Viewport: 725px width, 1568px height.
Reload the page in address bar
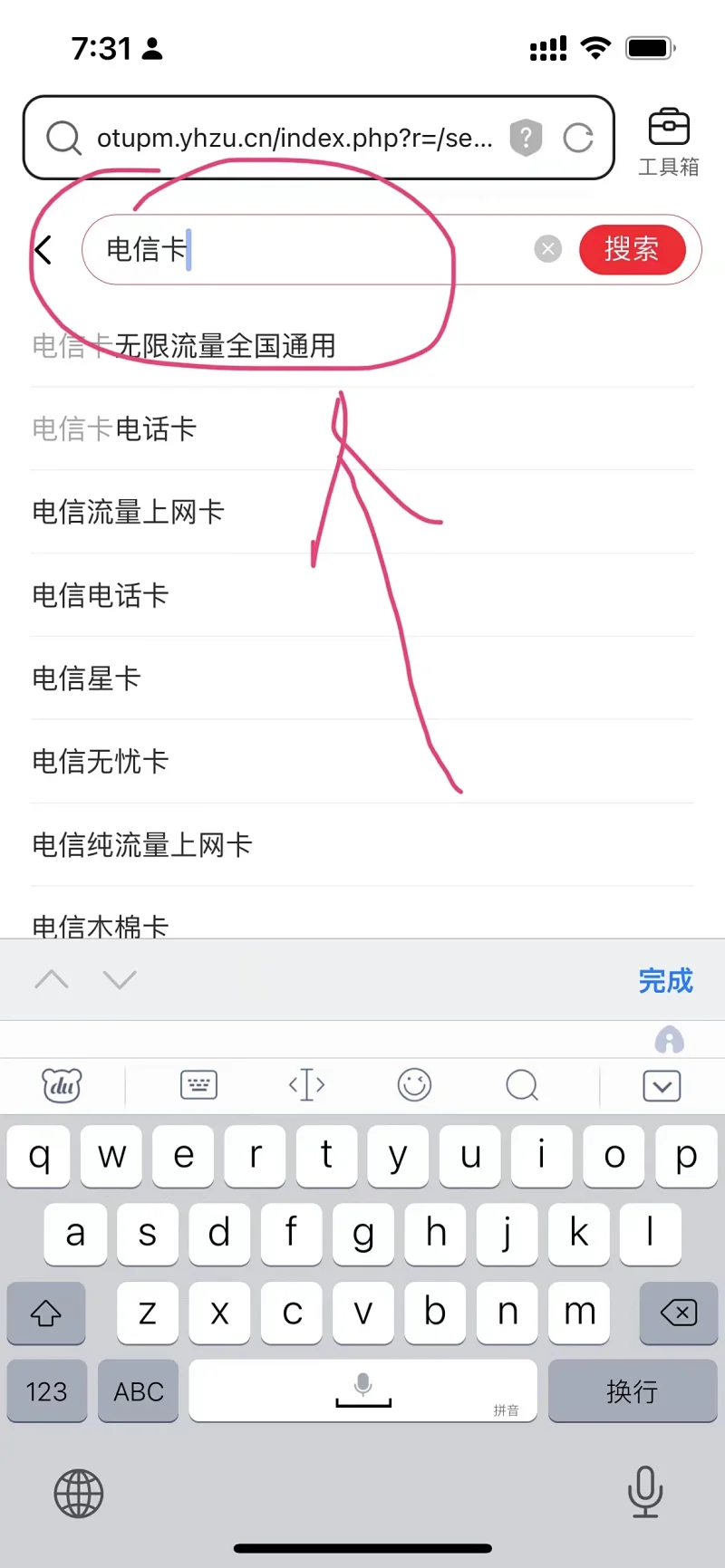coord(578,138)
